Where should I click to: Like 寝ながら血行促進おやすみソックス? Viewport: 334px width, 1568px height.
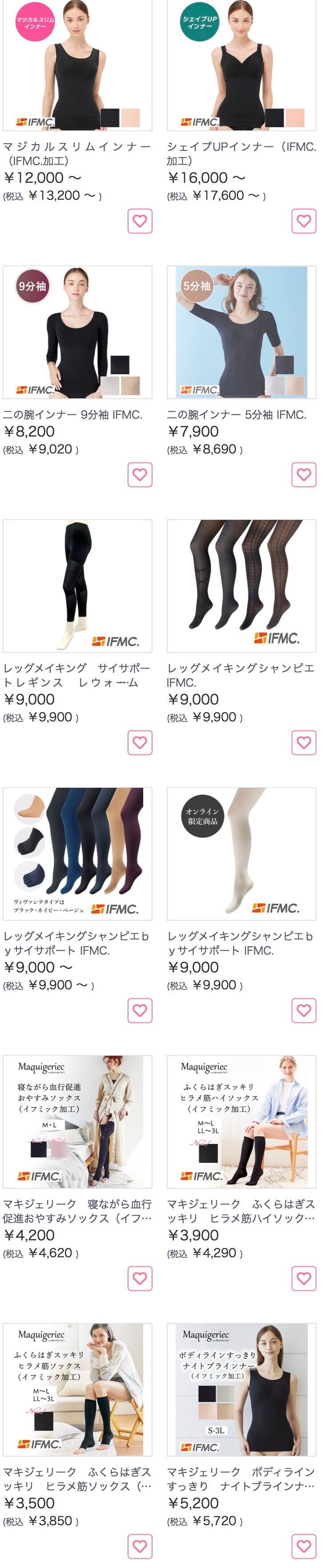click(140, 1278)
